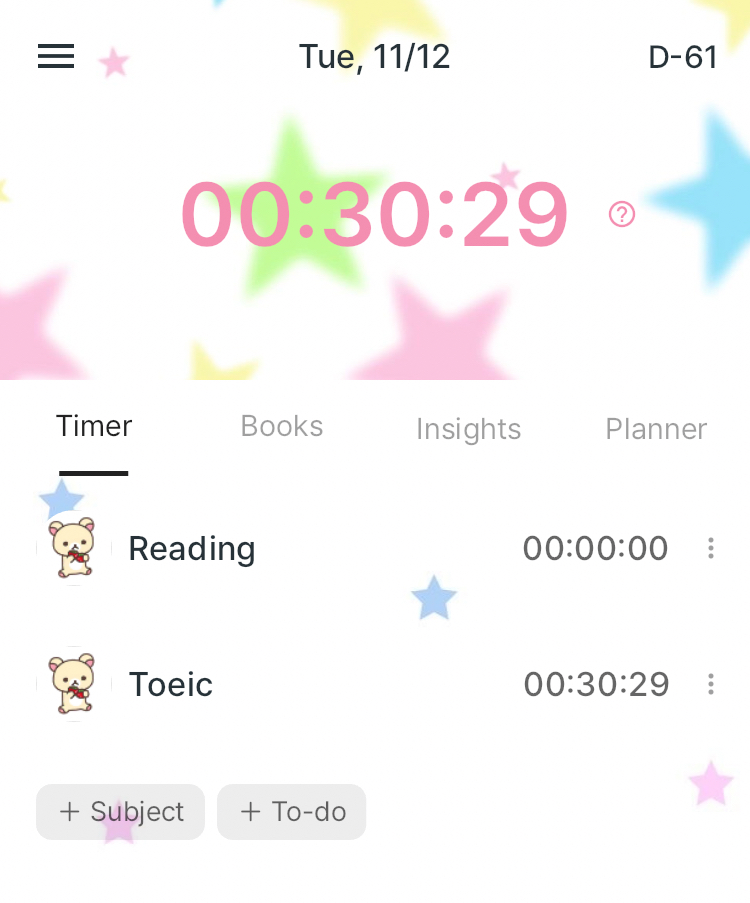This screenshot has height=903, width=750.
Task: Add a new subject
Action: 121,812
